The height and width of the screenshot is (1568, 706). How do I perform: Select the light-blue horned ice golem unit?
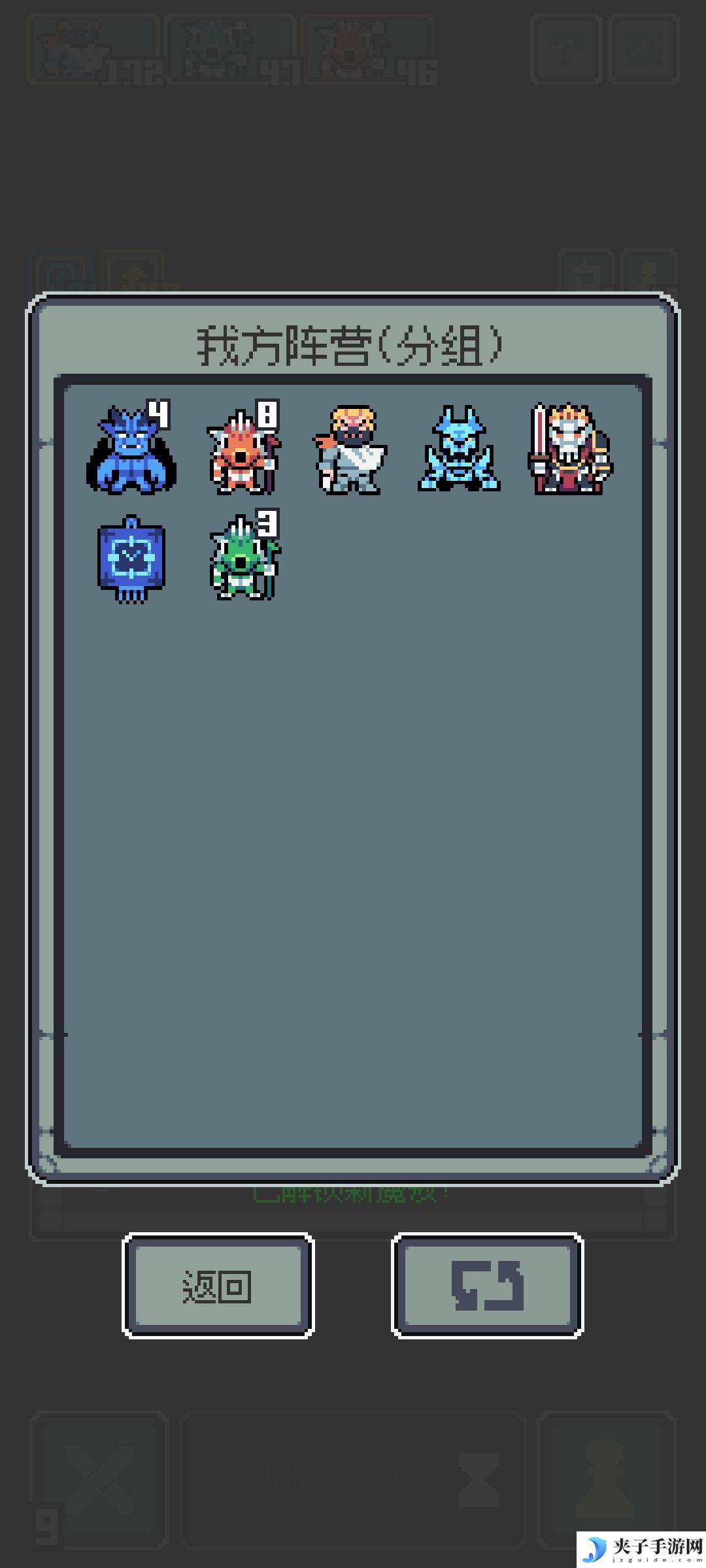pyautogui.click(x=459, y=449)
